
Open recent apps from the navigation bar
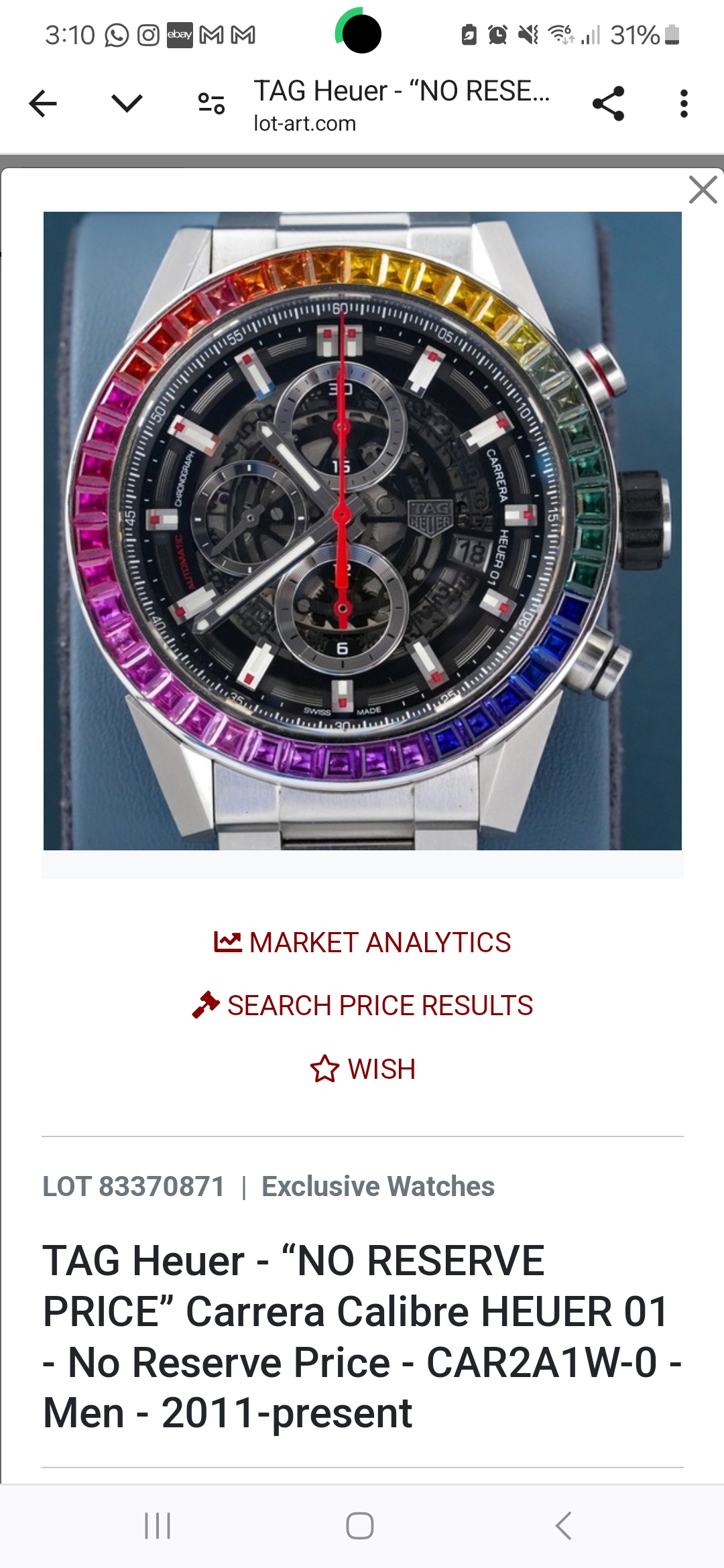point(158,1526)
